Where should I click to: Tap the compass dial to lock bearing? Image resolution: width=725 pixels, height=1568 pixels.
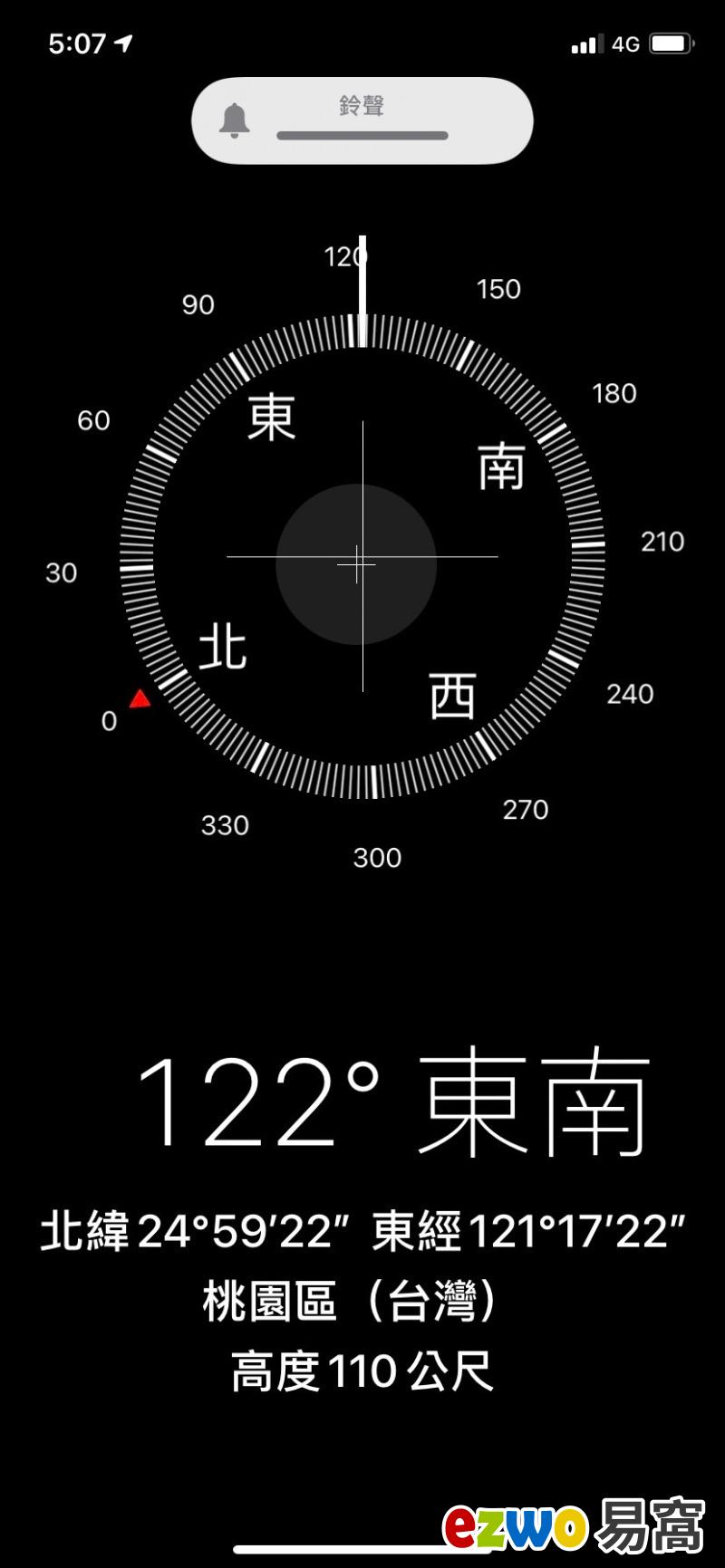(x=362, y=556)
